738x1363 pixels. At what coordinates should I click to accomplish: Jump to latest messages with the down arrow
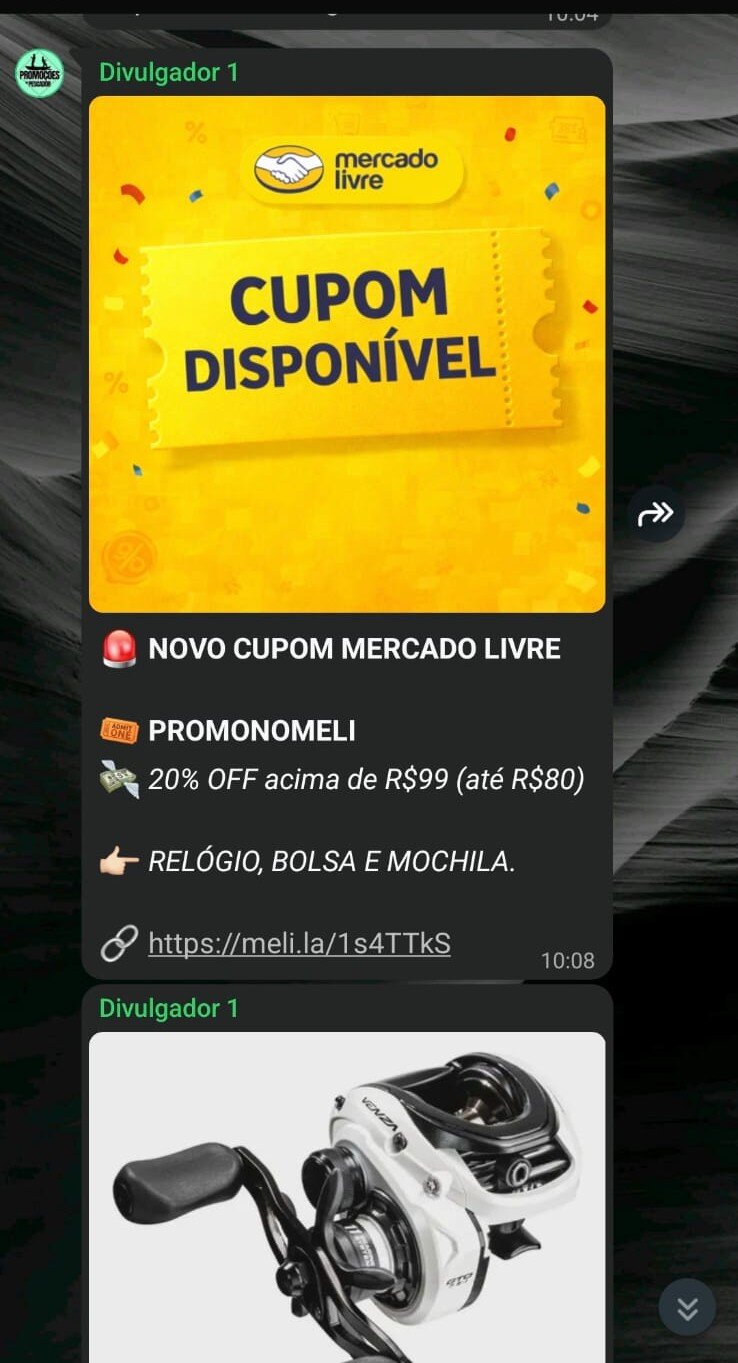(x=687, y=1308)
